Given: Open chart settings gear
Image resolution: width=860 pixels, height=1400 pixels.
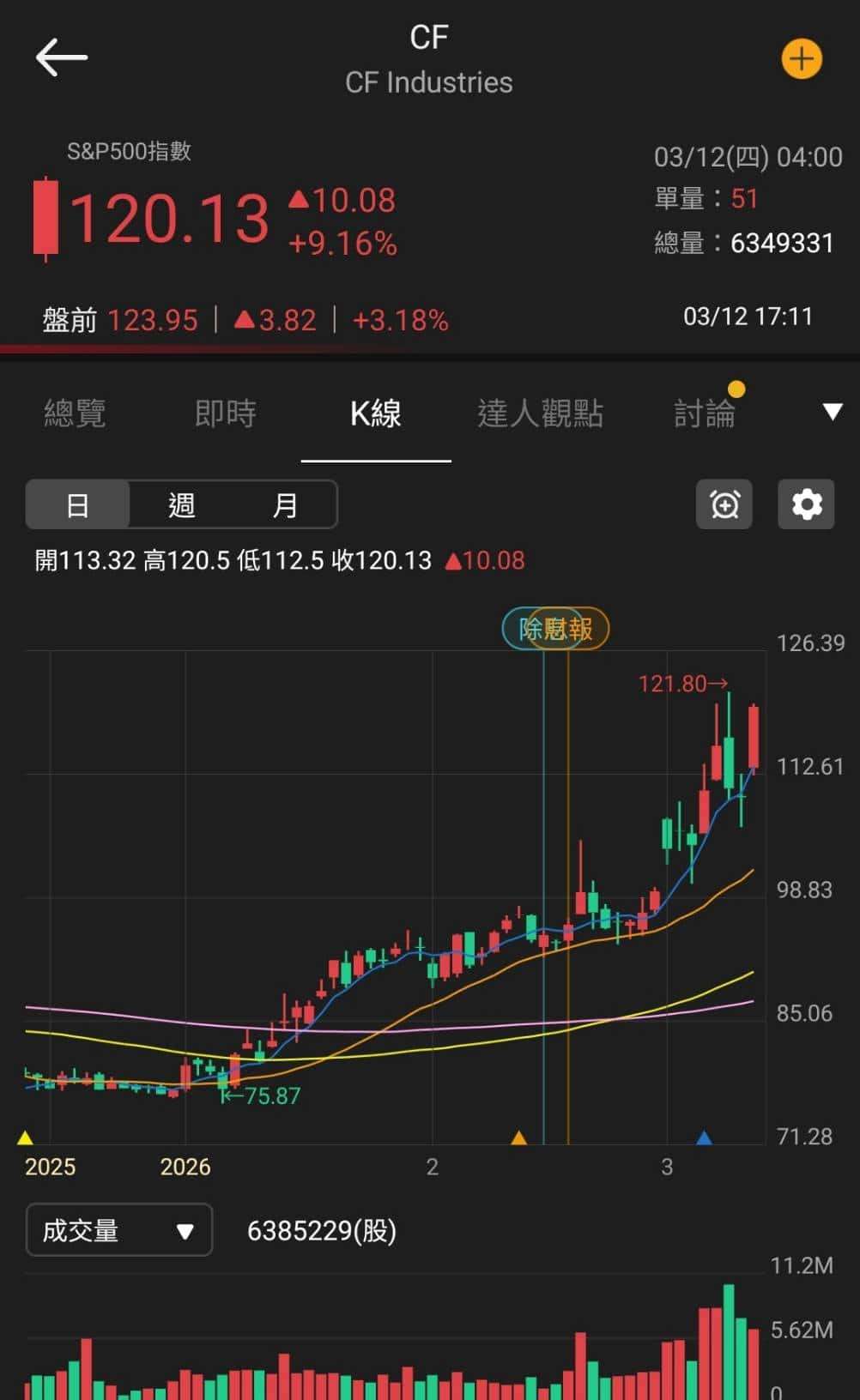Looking at the screenshot, I should [x=806, y=504].
